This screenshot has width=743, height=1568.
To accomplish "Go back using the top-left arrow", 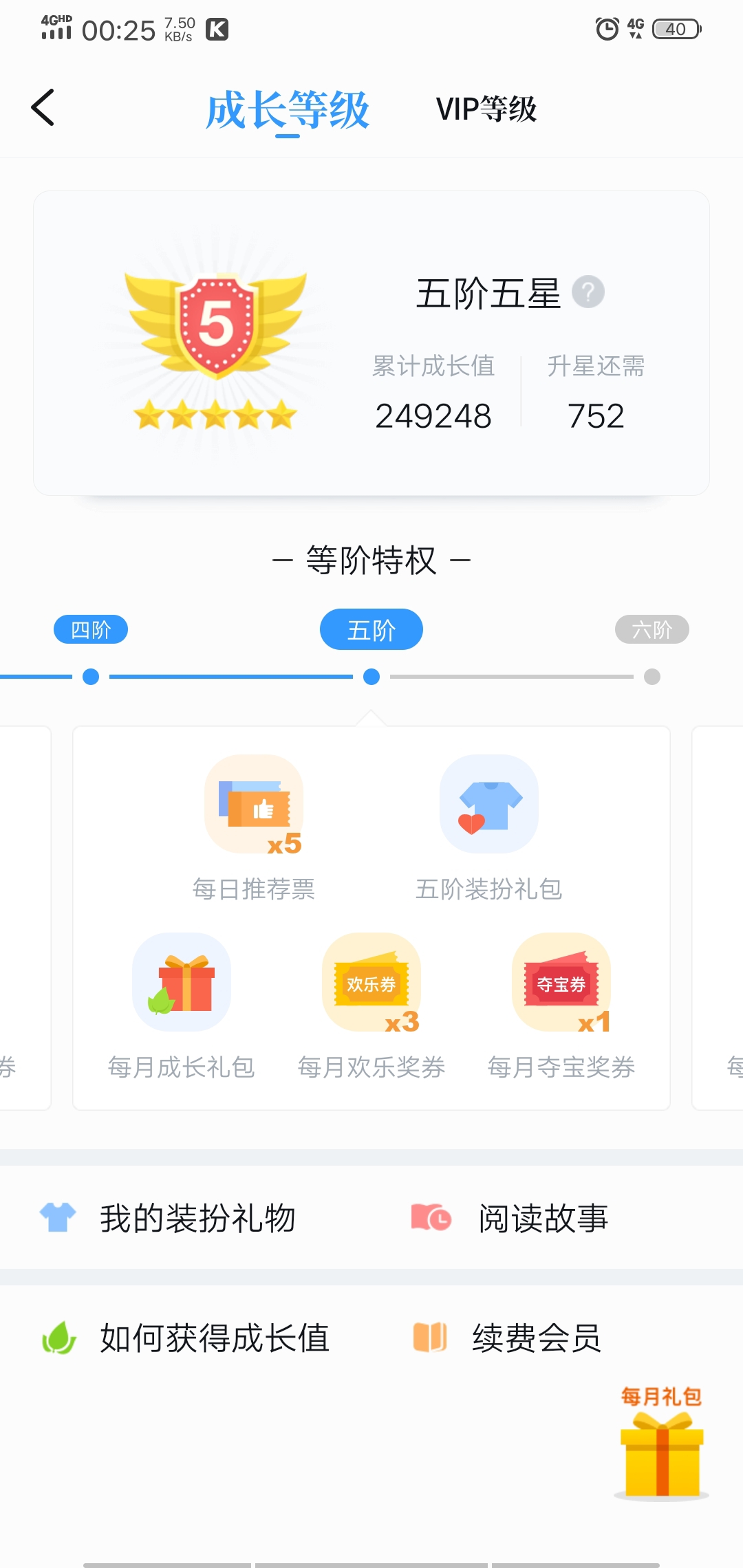I will (43, 108).
